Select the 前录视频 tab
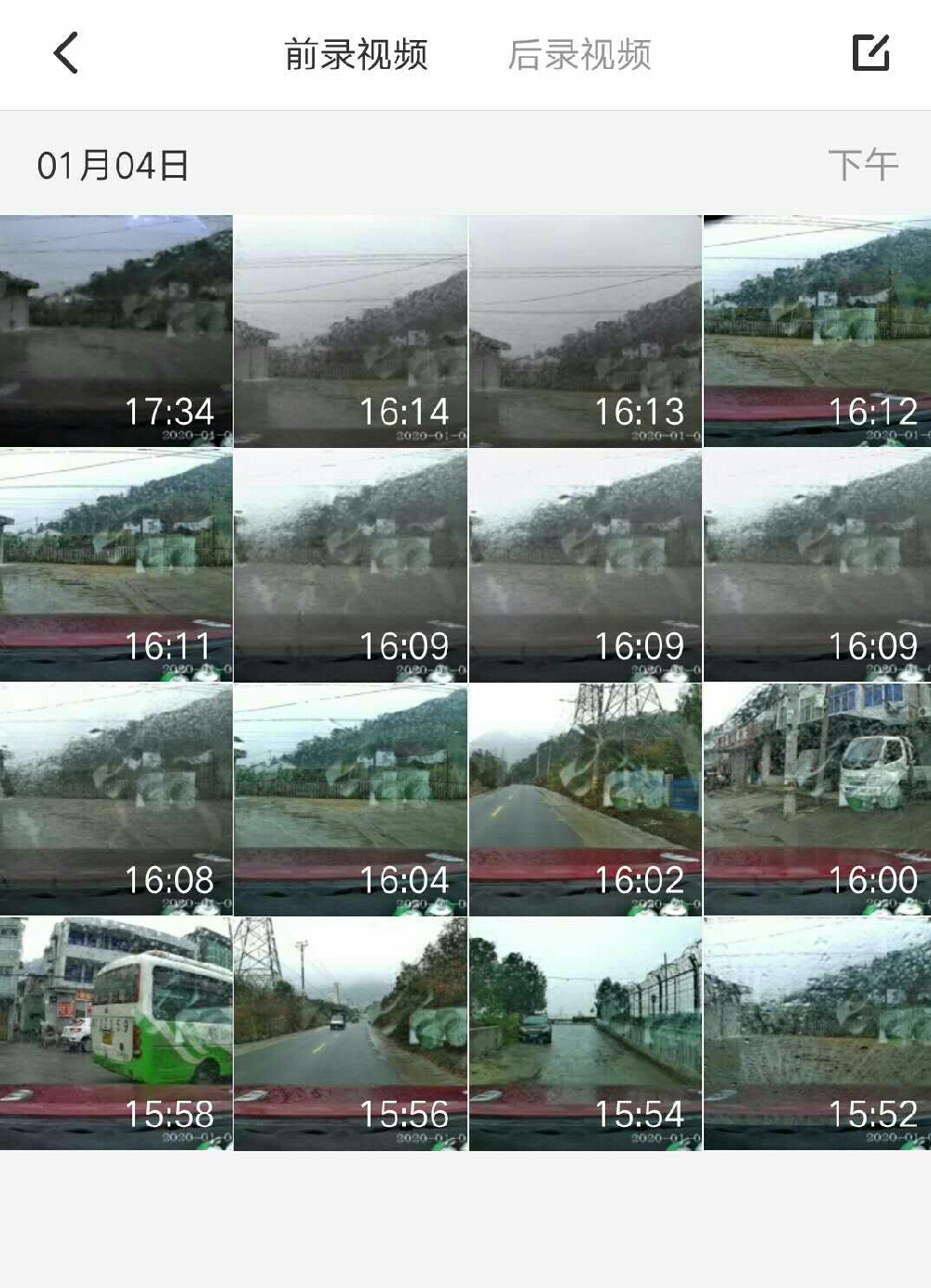This screenshot has width=931, height=1288. click(356, 55)
